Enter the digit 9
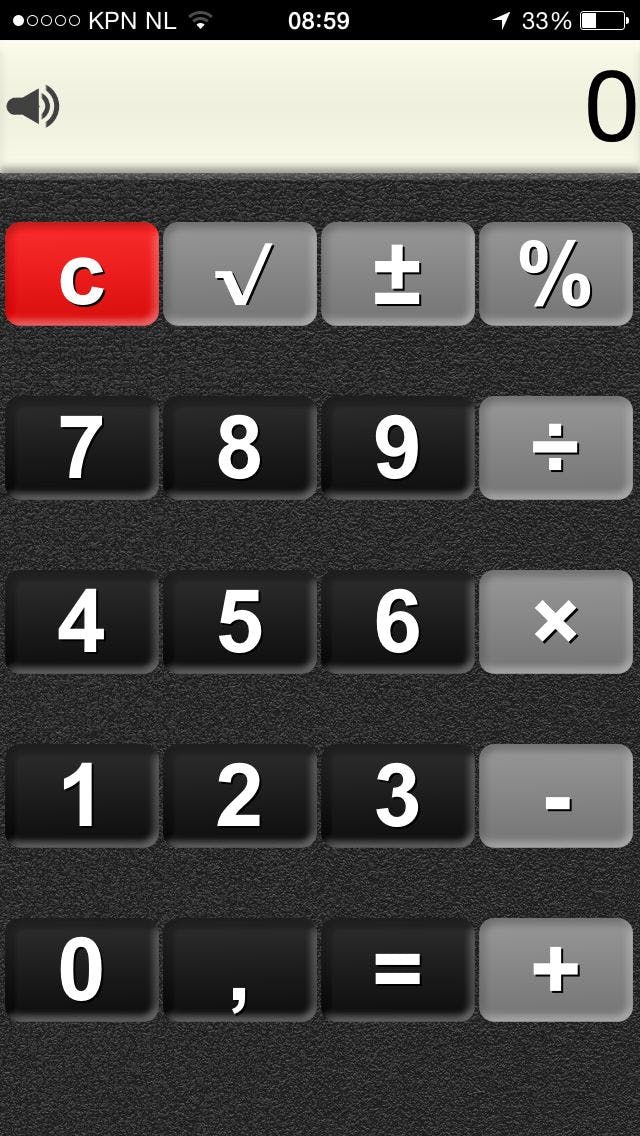This screenshot has height=1136, width=640. 398,448
